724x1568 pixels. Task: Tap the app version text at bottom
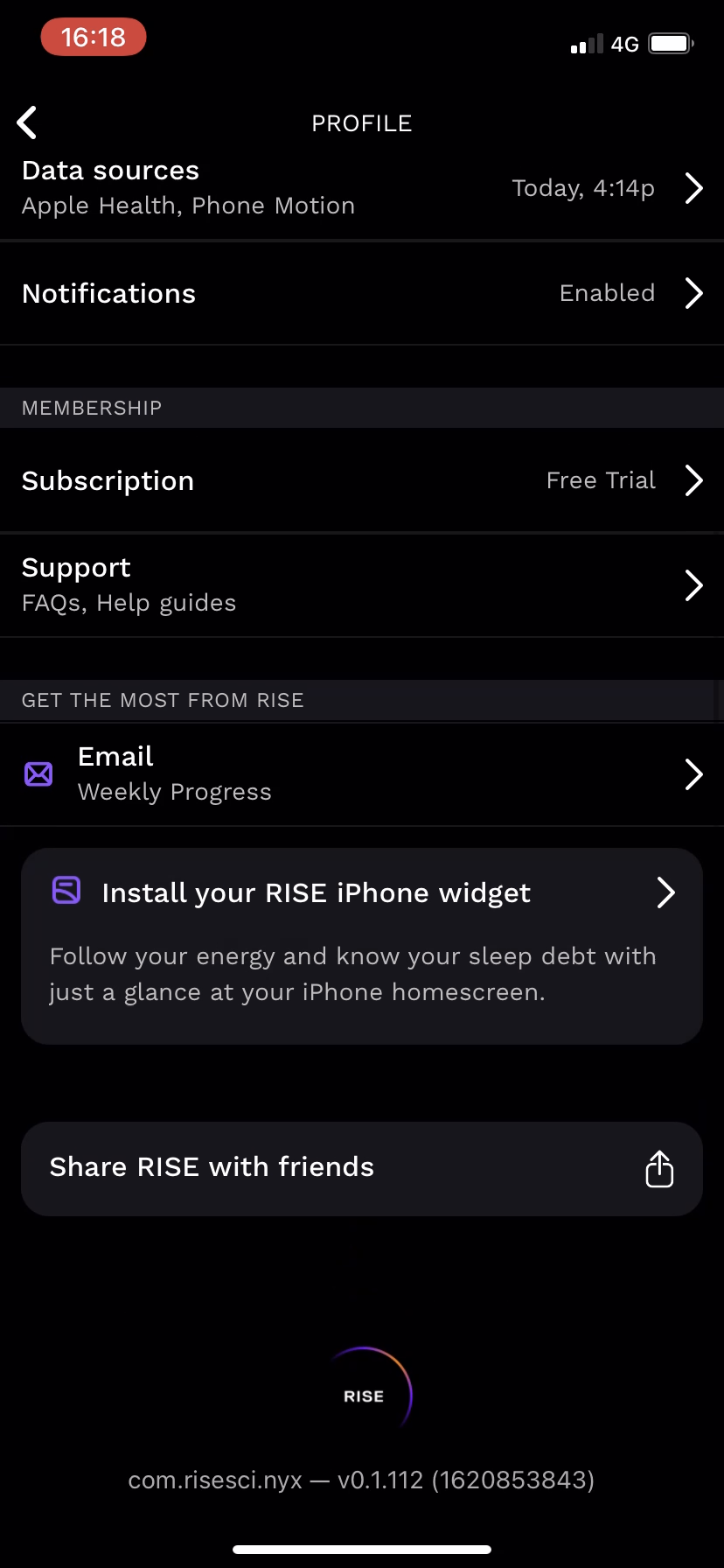[362, 1479]
